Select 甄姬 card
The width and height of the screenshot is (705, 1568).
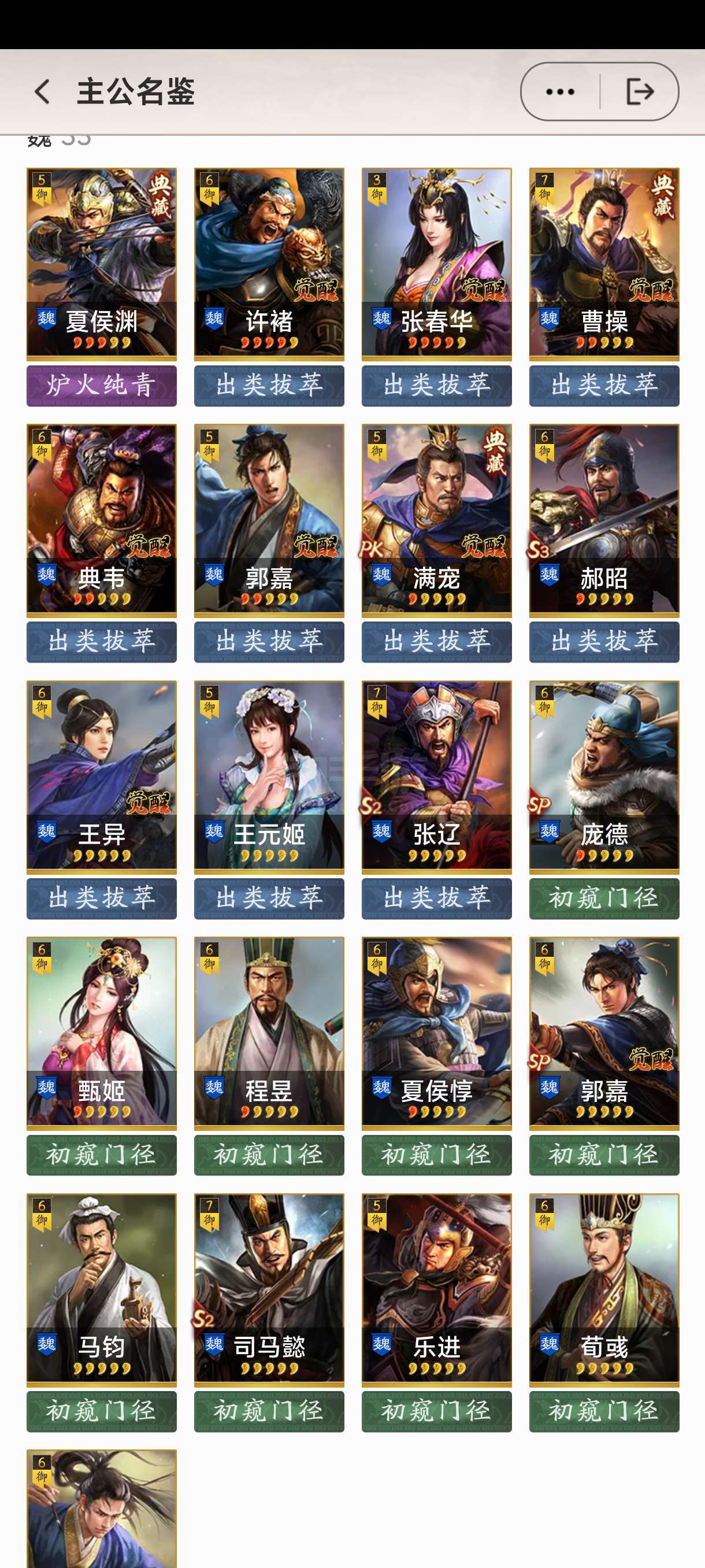pyautogui.click(x=102, y=1033)
